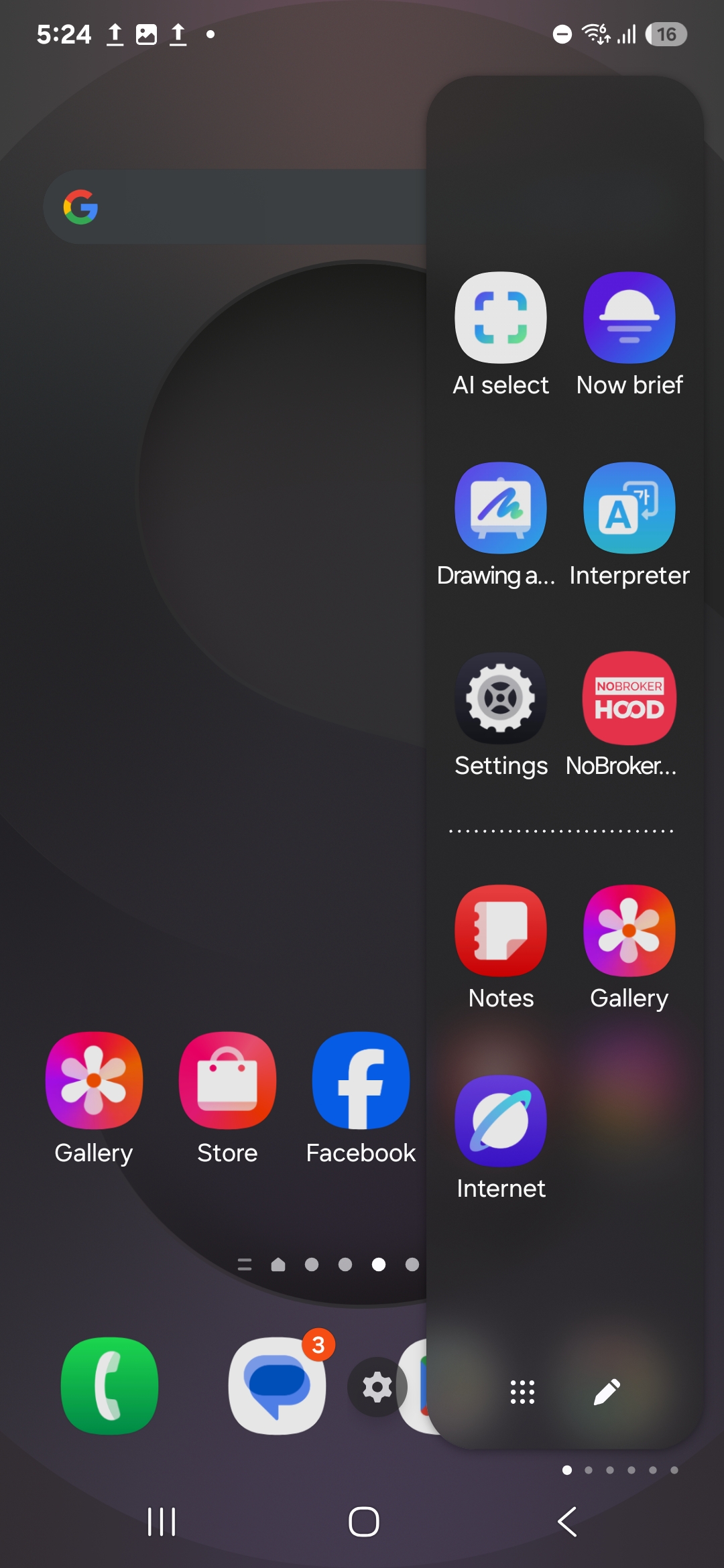
Task: Open the edge panels gear settings
Action: point(377,1387)
